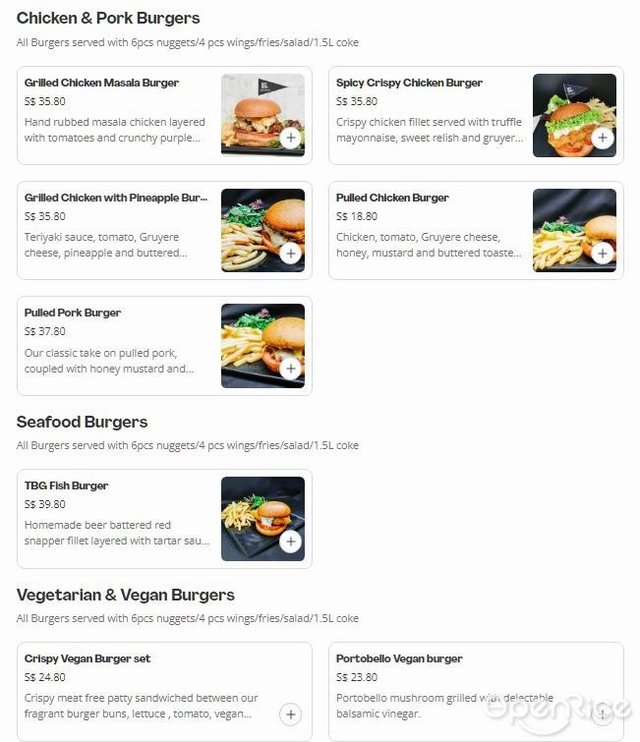Add Pulled Pork Burger to cart
The width and height of the screenshot is (640, 742).
[x=290, y=369]
